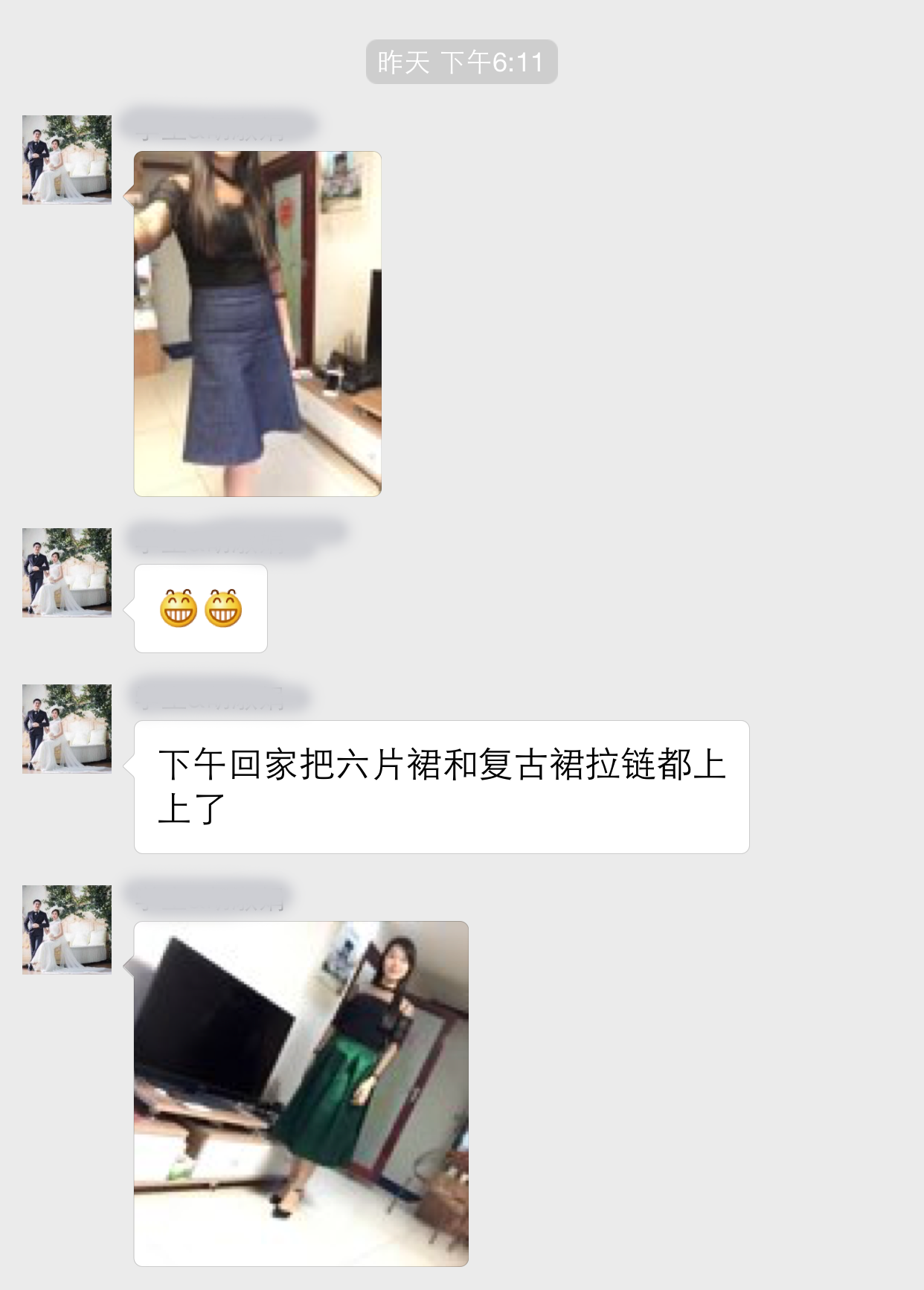Tap the avatar next to the 六片裙 text message
The width and height of the screenshot is (924, 1290).
click(x=67, y=728)
